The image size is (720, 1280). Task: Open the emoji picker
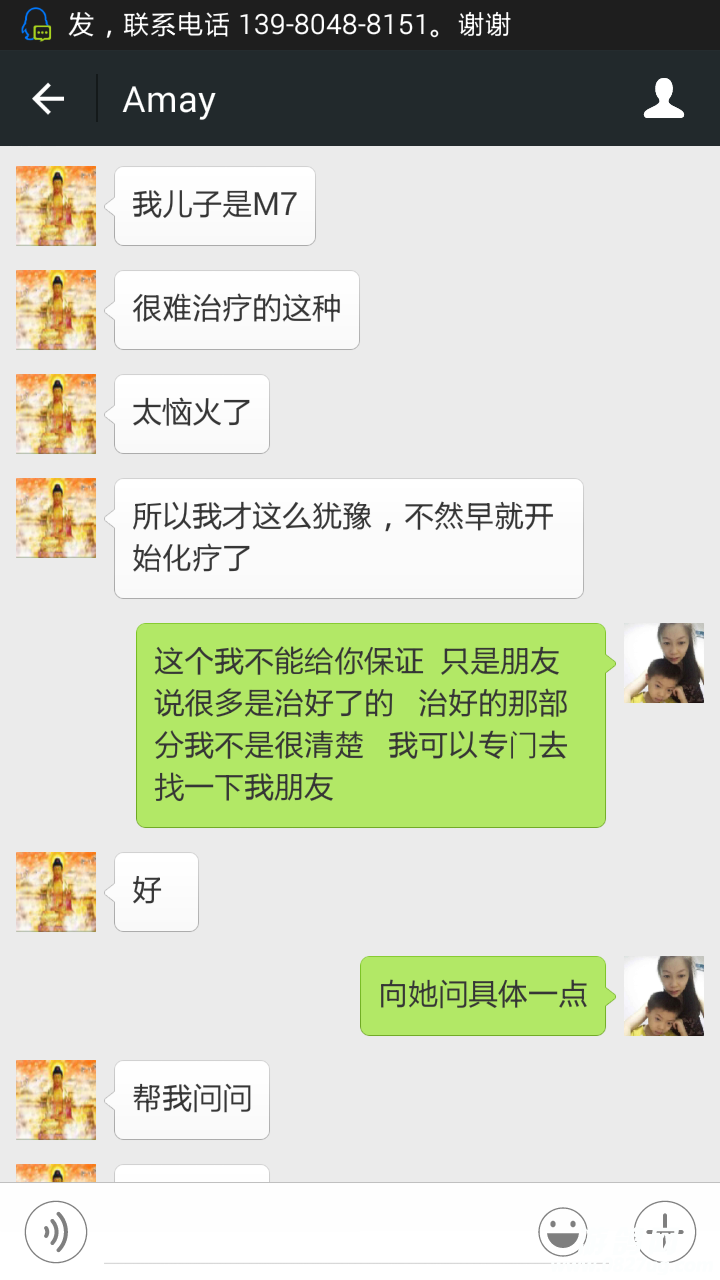click(562, 1232)
